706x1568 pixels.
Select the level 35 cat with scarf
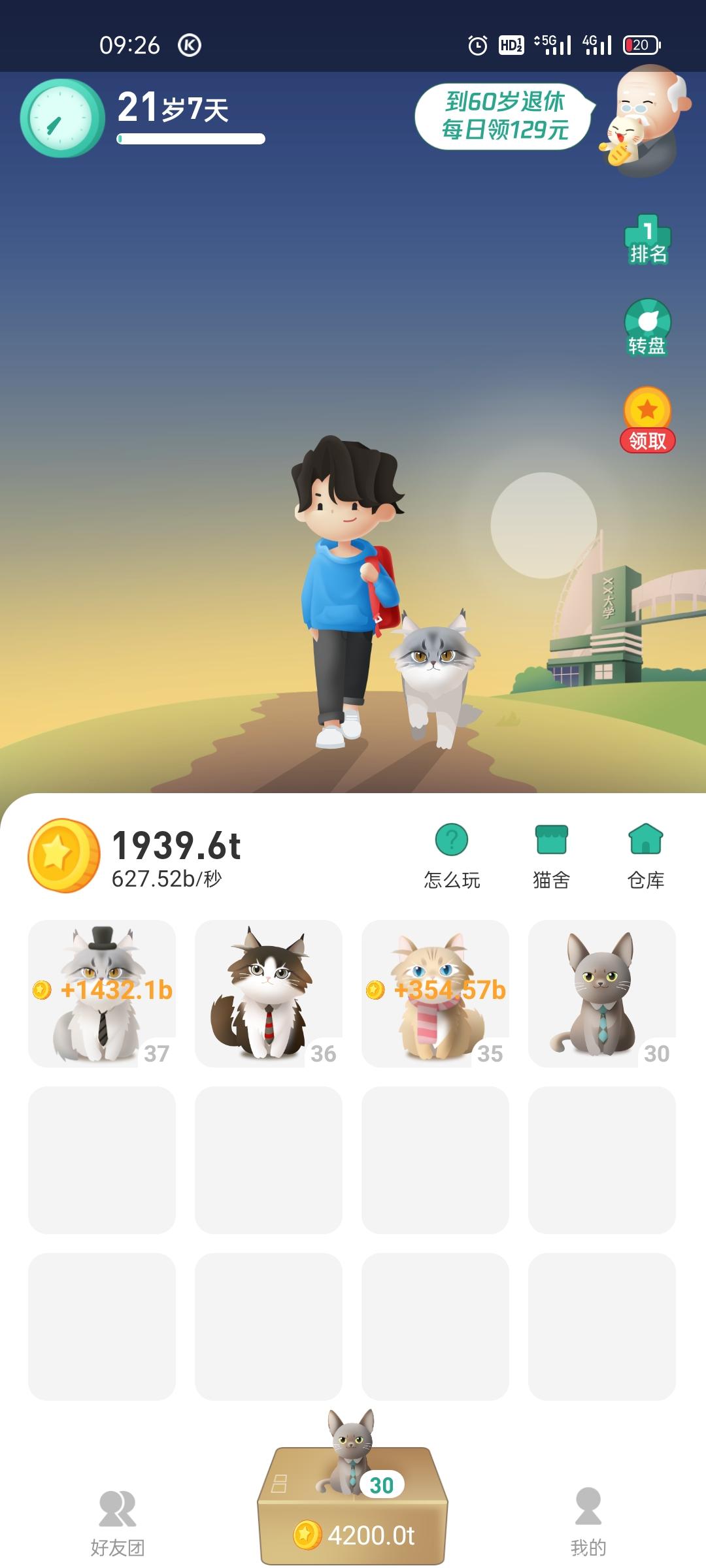coord(435,993)
